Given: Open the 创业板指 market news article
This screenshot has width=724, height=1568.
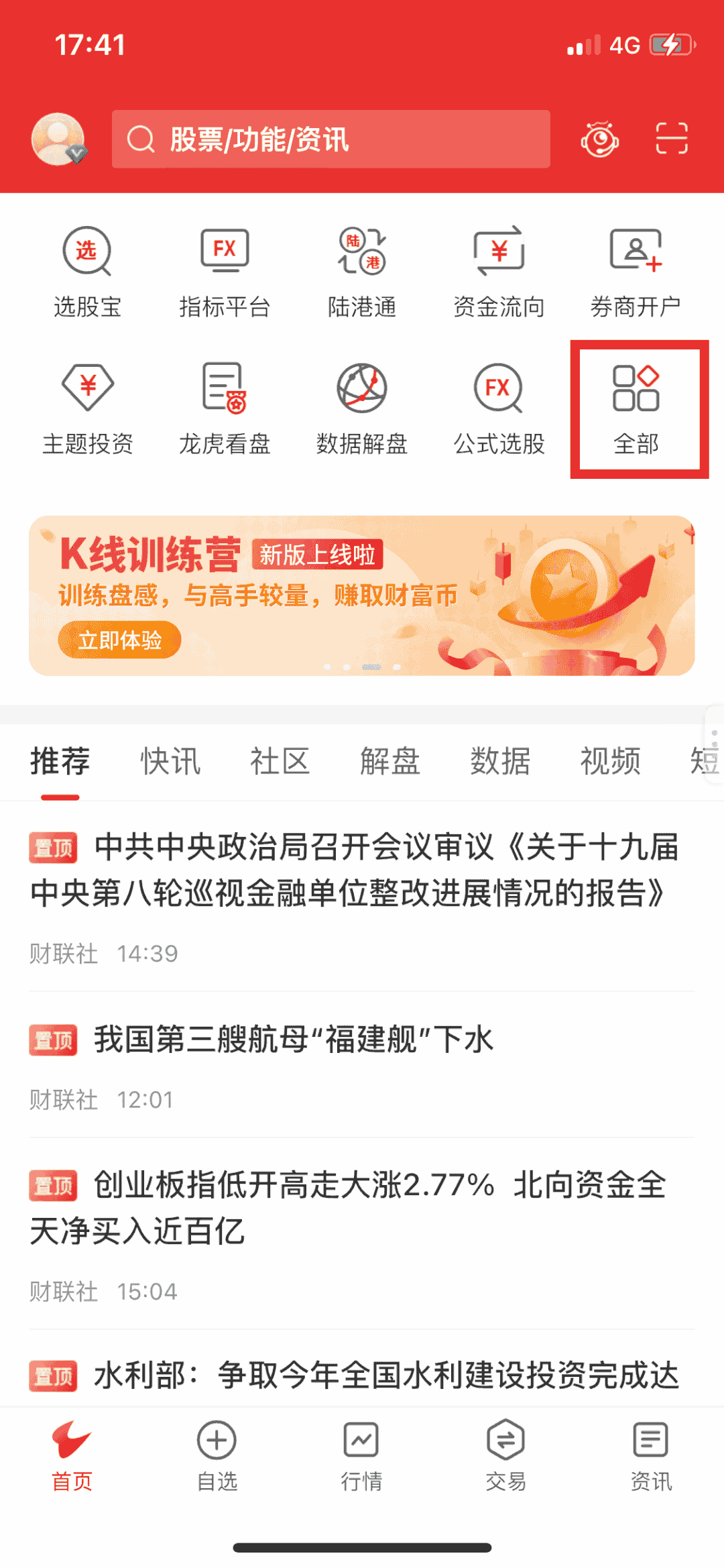Looking at the screenshot, I should tap(349, 1207).
